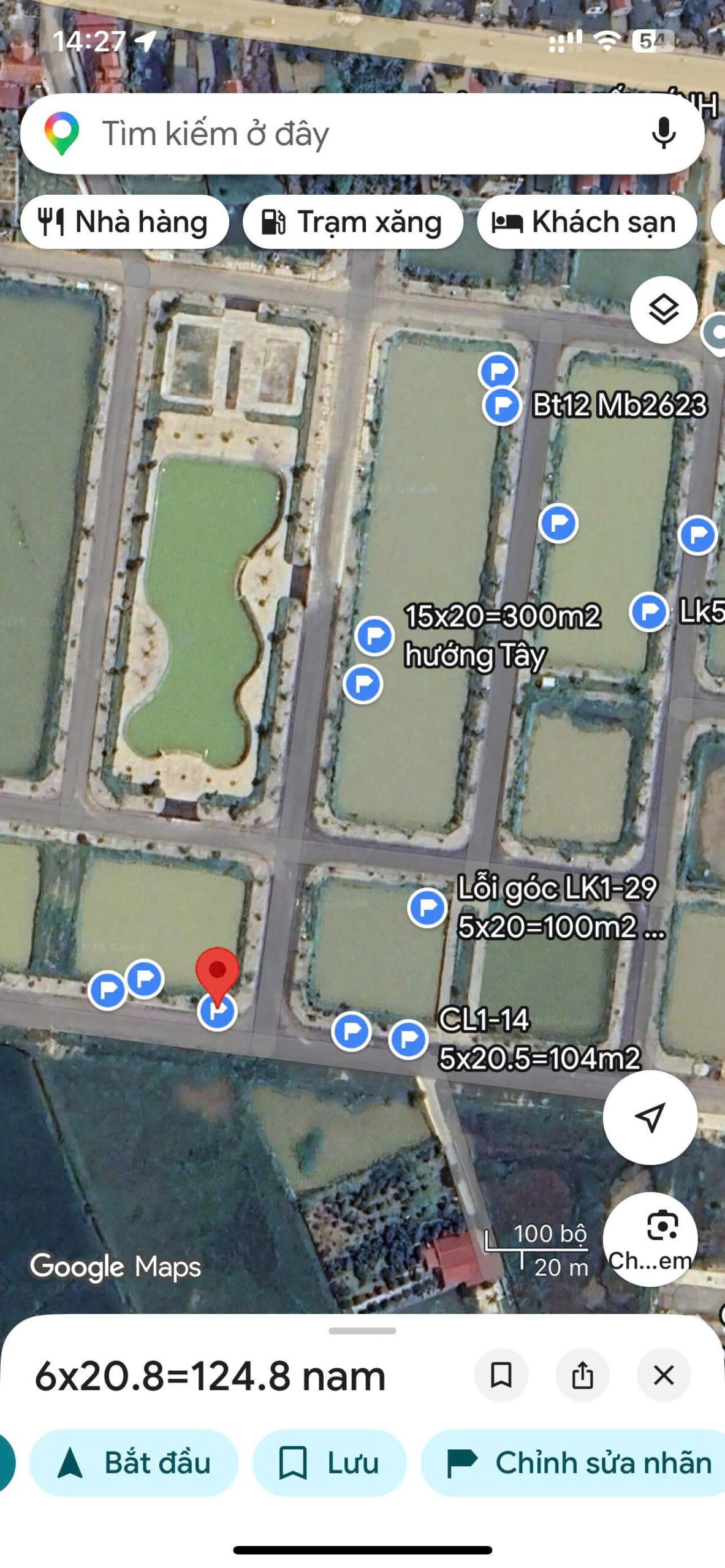
Task: Open the 15x20=300m2 hướng Tây pin
Action: (x=375, y=636)
